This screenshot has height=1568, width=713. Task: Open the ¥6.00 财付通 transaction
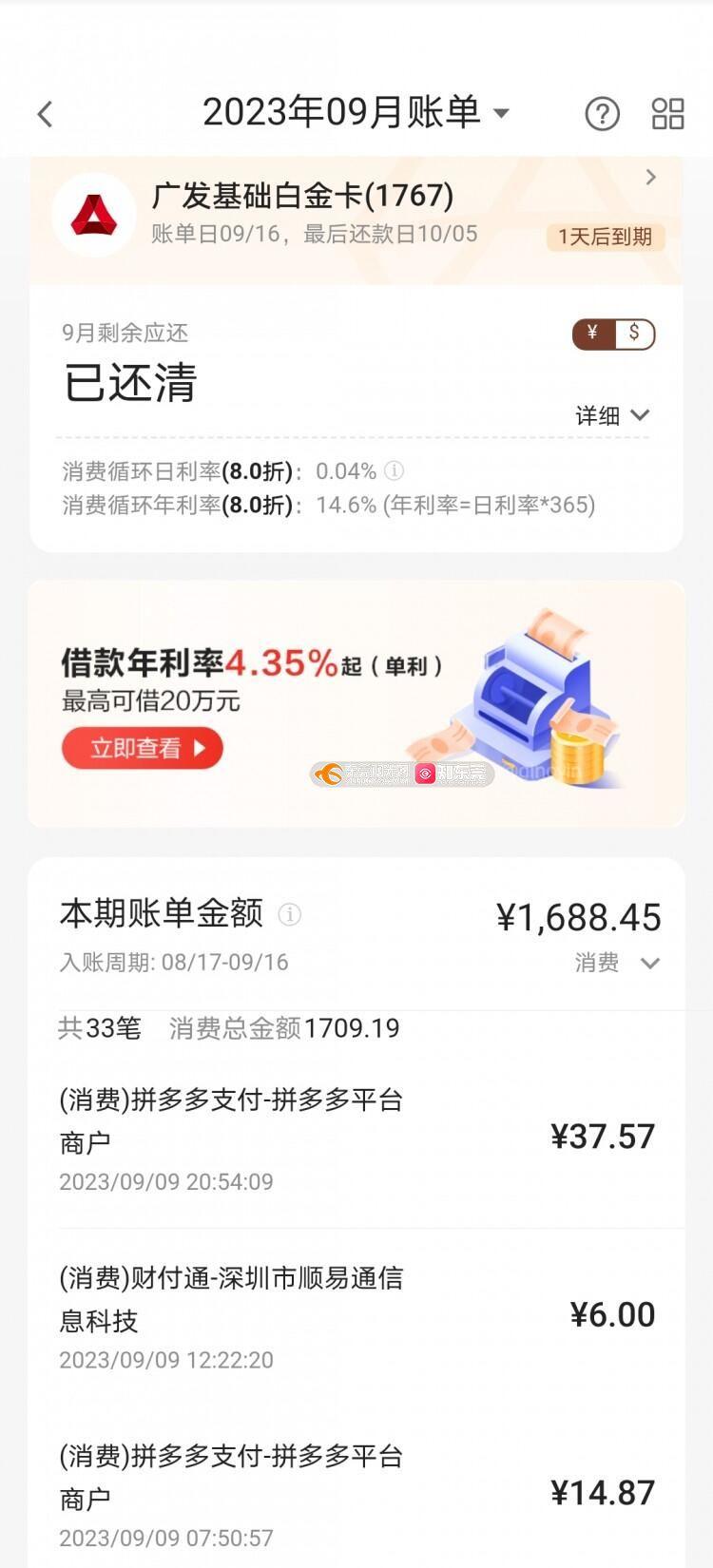coord(356,1316)
